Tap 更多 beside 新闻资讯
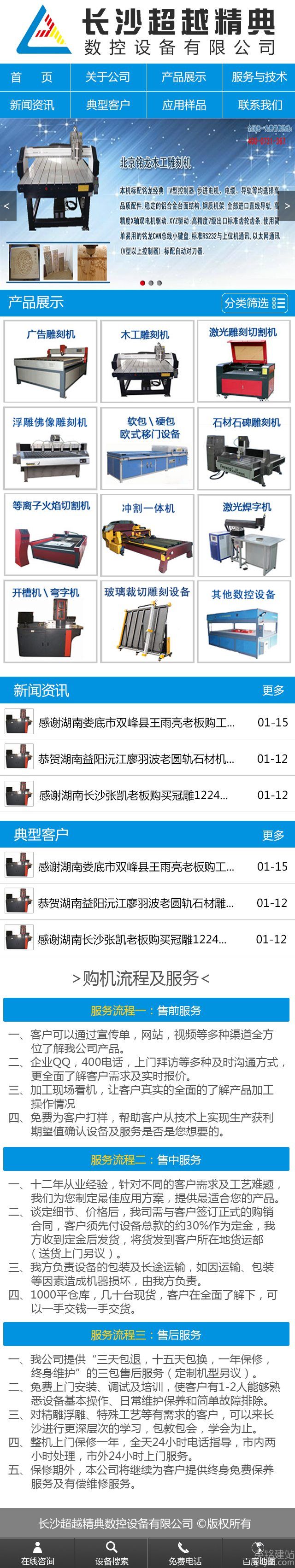The width and height of the screenshot is (295, 1568). click(x=273, y=690)
